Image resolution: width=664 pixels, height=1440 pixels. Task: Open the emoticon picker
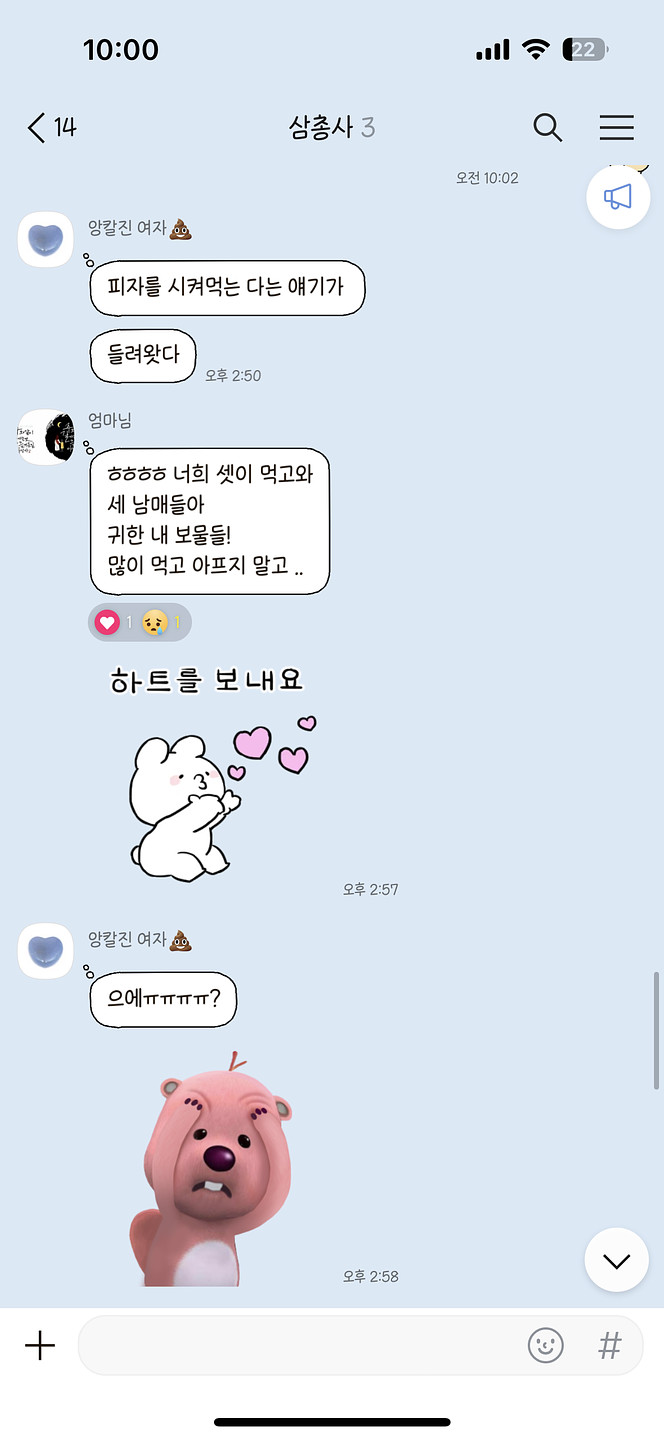545,1346
